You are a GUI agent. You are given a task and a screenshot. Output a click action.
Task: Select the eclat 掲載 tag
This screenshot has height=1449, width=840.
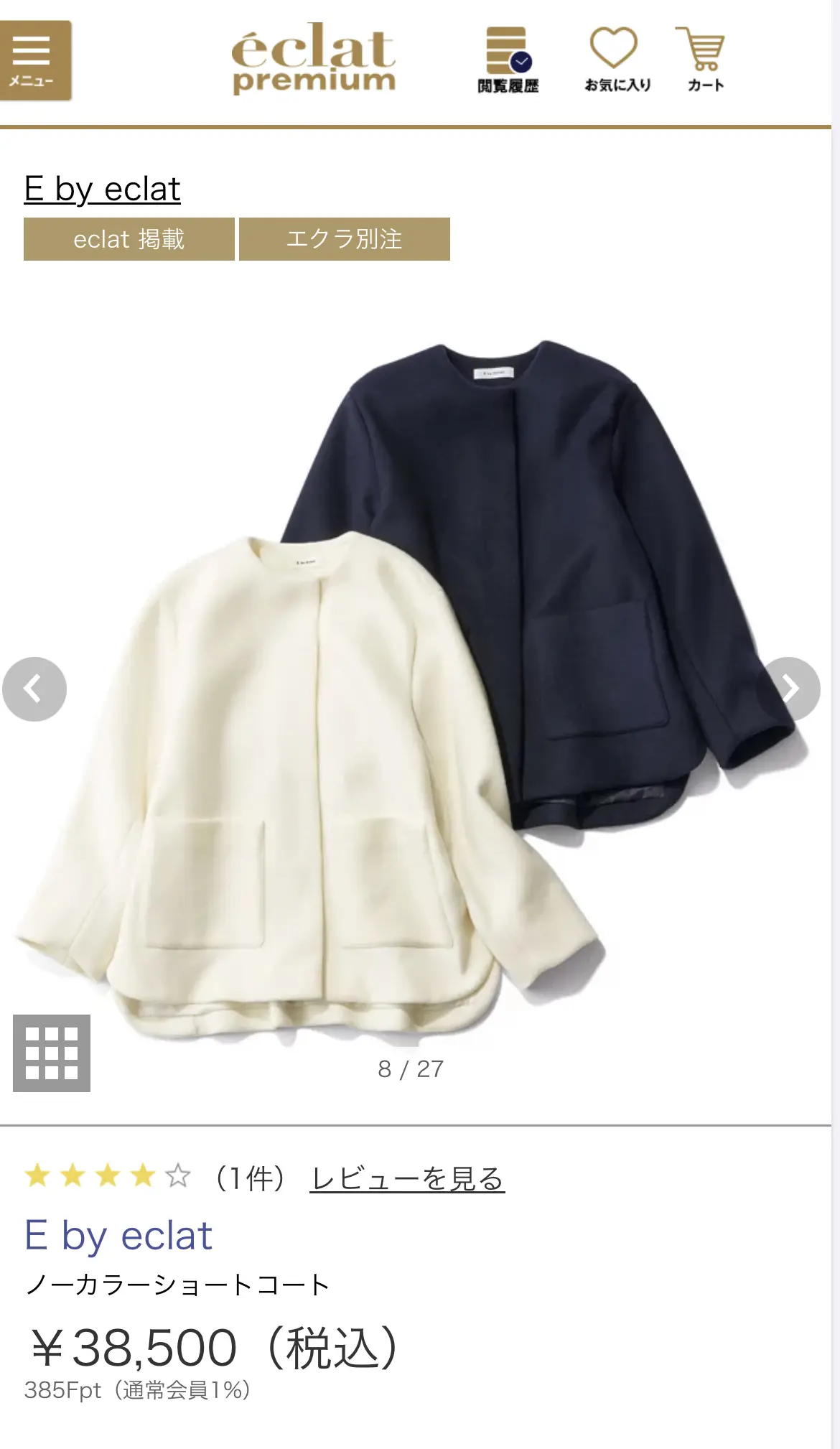tap(129, 239)
